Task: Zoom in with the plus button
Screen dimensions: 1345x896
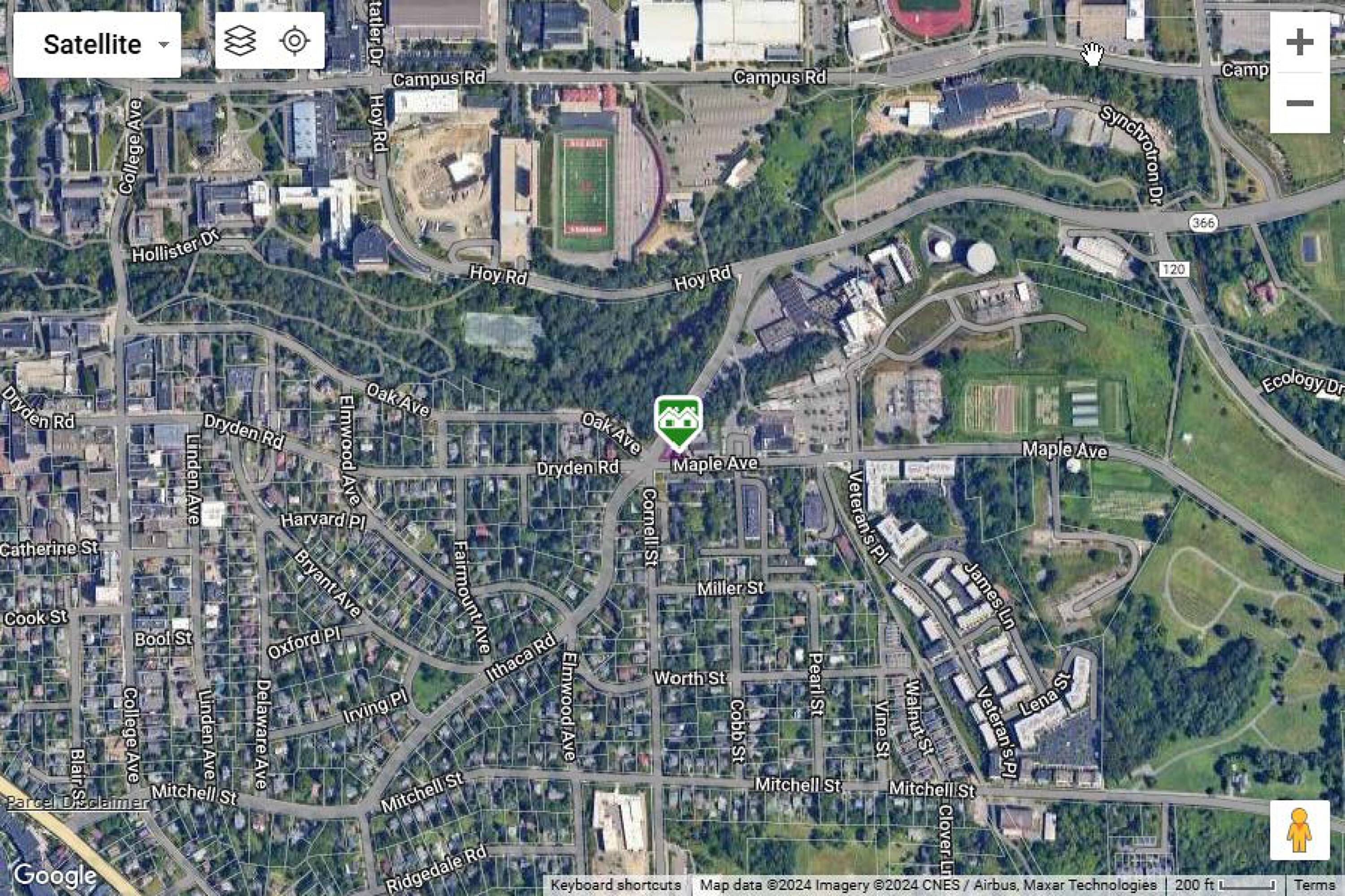Action: (x=1300, y=42)
